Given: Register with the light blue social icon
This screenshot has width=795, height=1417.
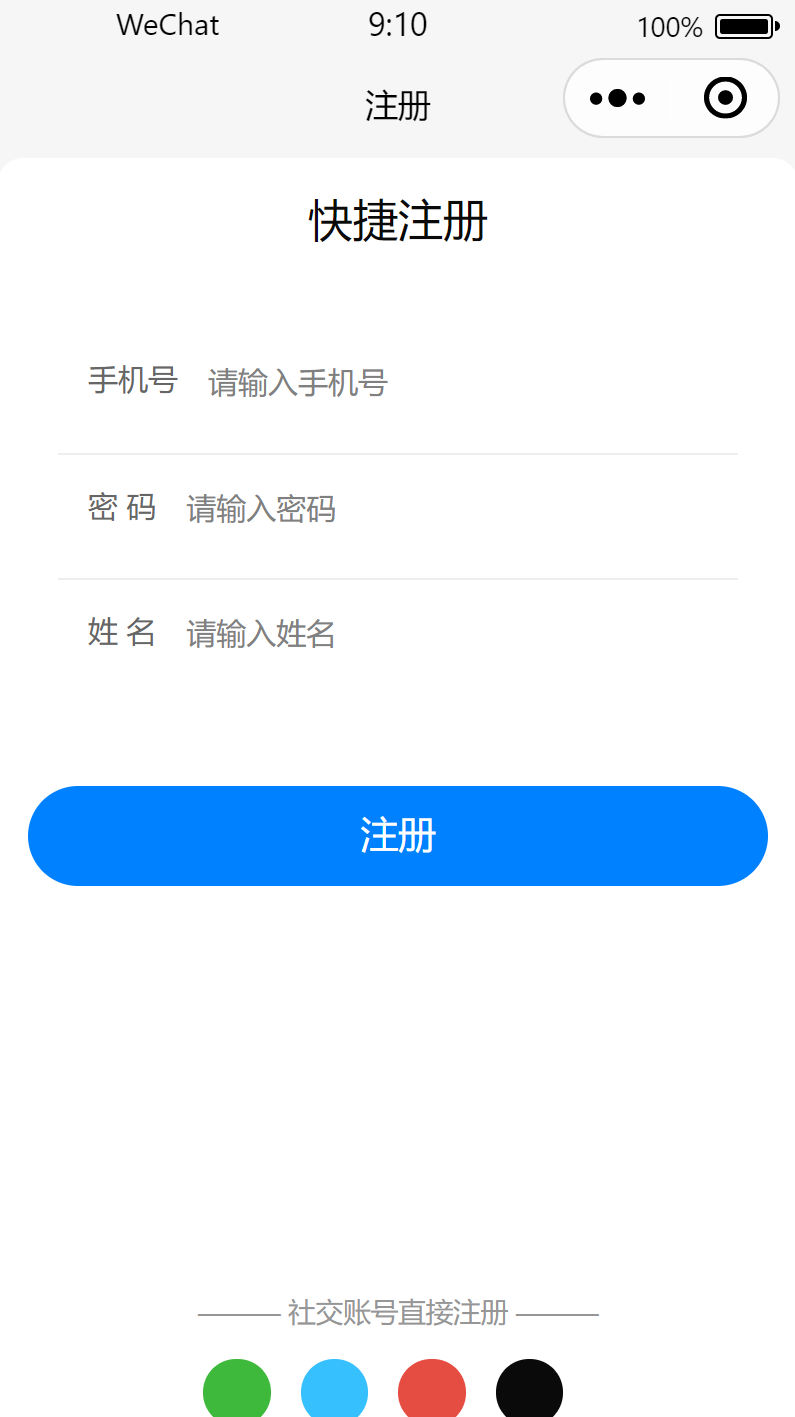Looking at the screenshot, I should (x=334, y=1390).
